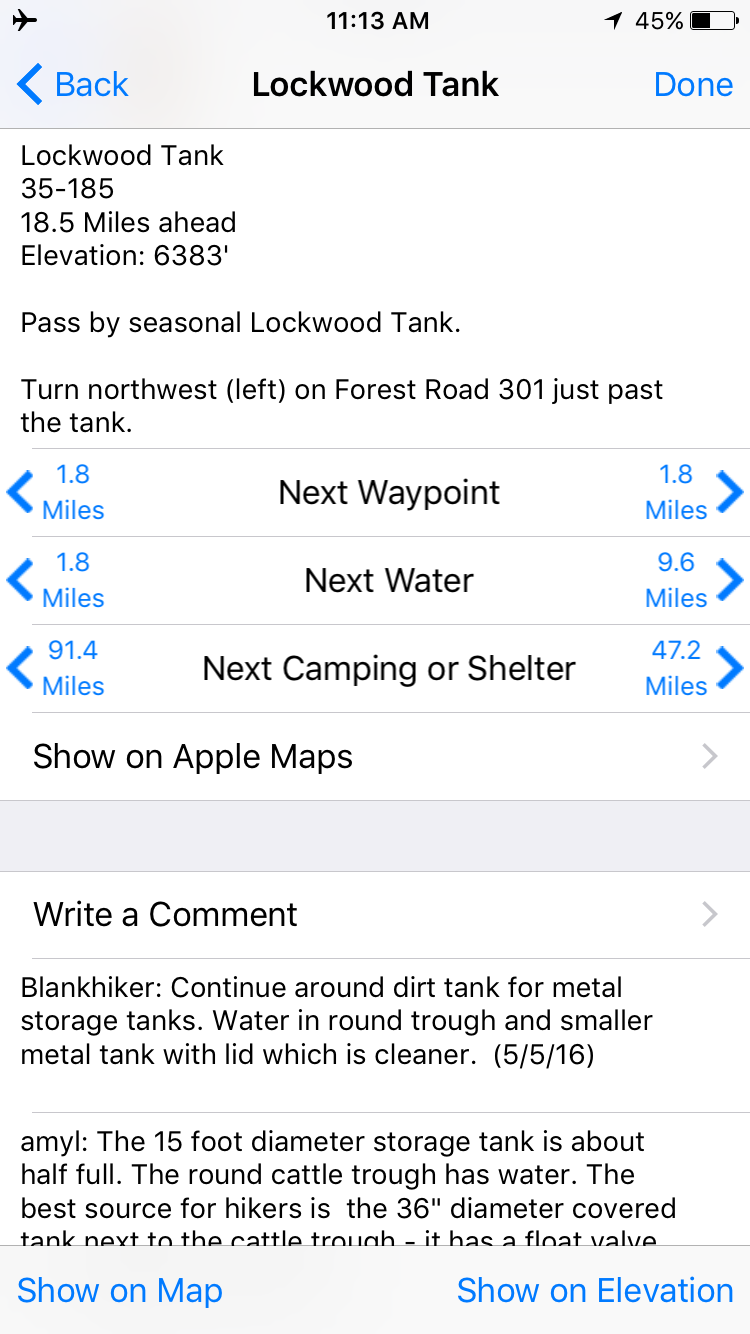Open Show on Apple Maps
The height and width of the screenshot is (1334, 750).
375,757
